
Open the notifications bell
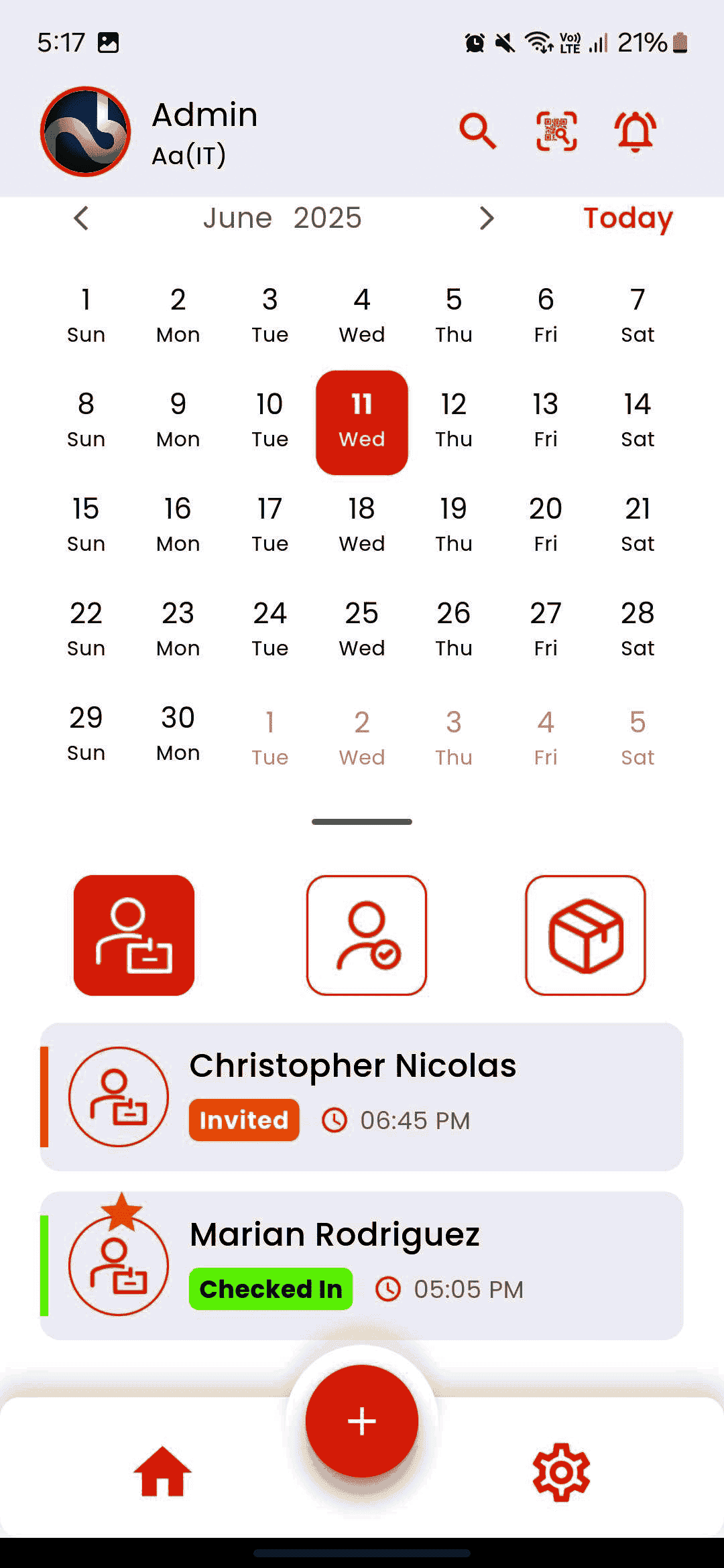click(x=635, y=131)
